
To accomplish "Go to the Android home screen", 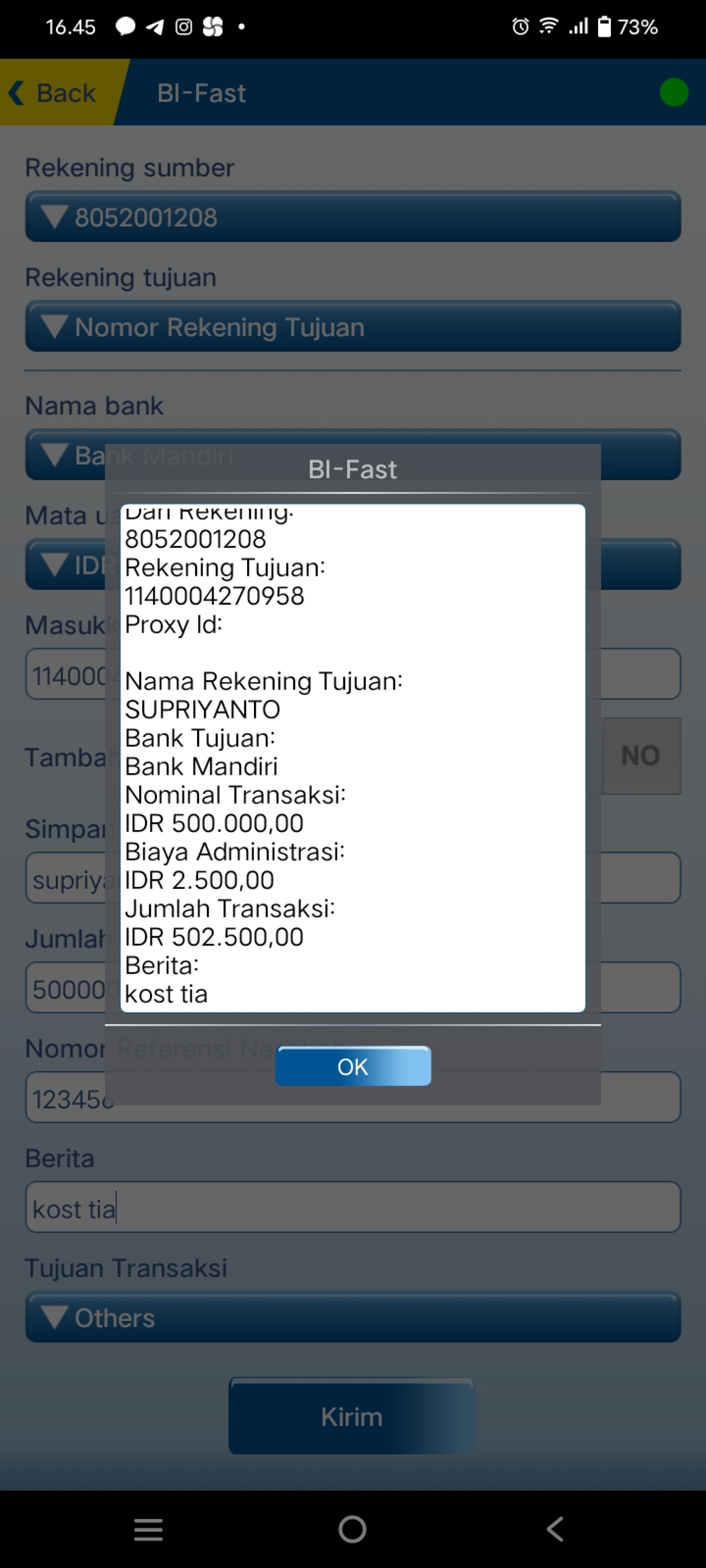I will [x=353, y=1528].
